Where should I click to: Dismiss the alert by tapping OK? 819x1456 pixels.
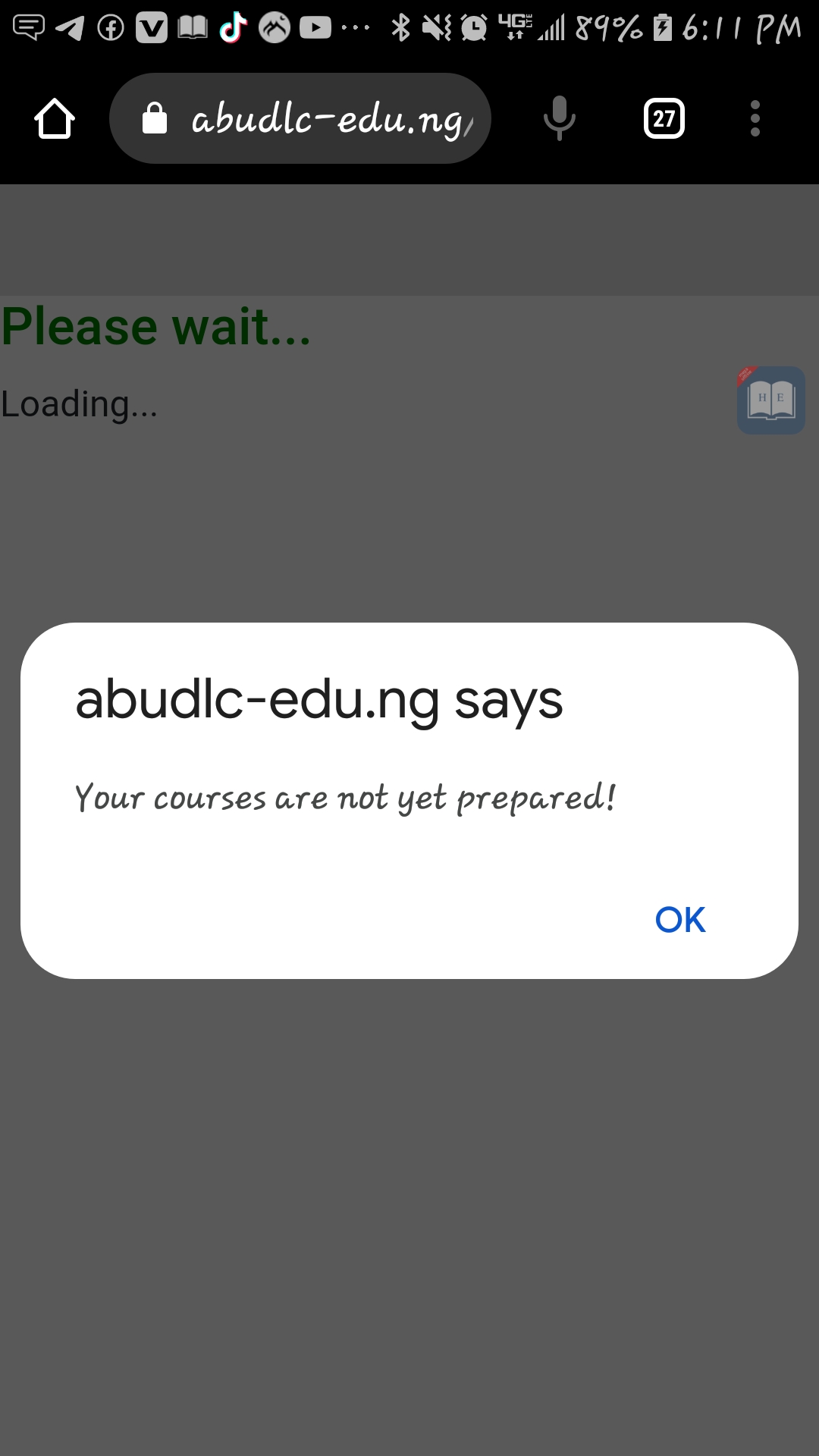pyautogui.click(x=680, y=920)
